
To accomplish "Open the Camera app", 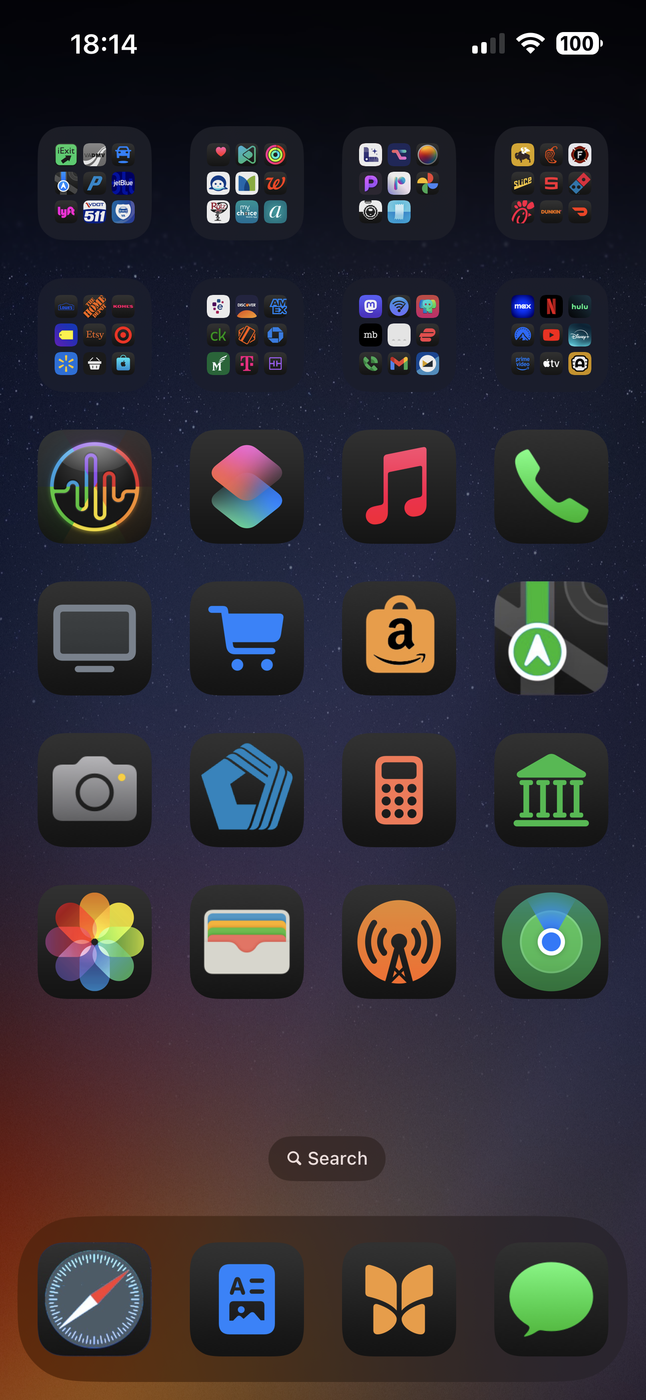I will coord(95,790).
